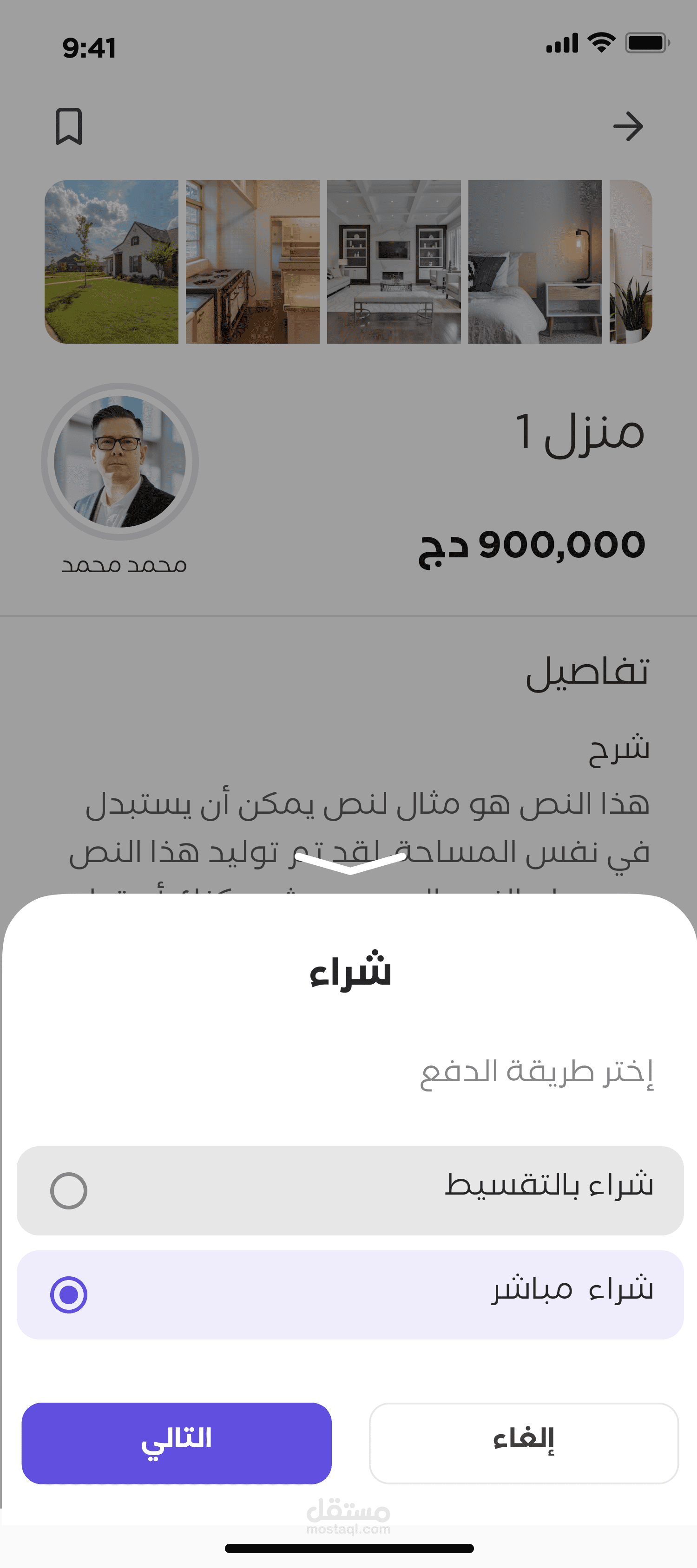Screen dimensions: 697x1568
Task: Open the living room photo
Action: 394,262
